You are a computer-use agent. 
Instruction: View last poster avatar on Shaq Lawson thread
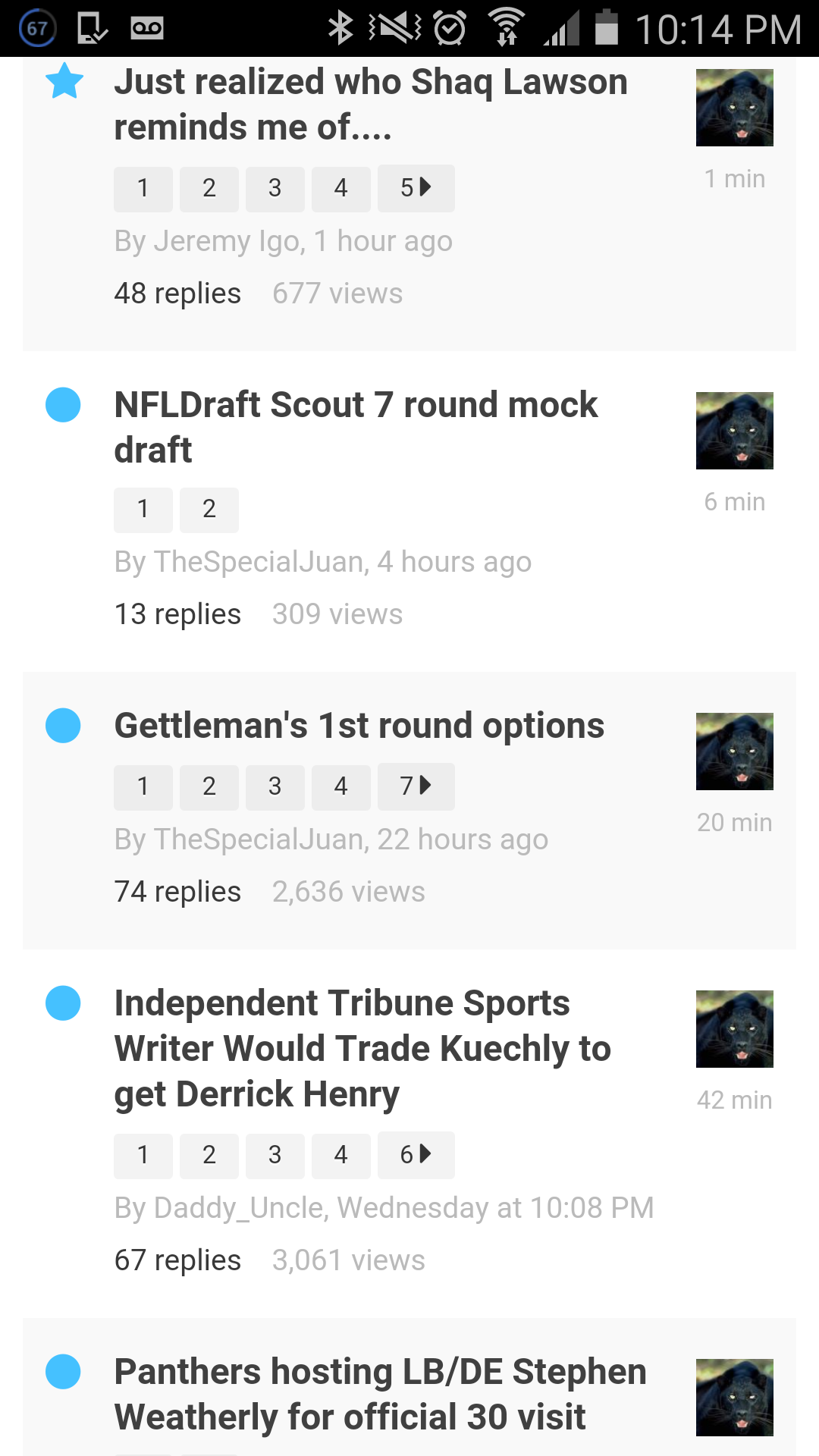735,108
